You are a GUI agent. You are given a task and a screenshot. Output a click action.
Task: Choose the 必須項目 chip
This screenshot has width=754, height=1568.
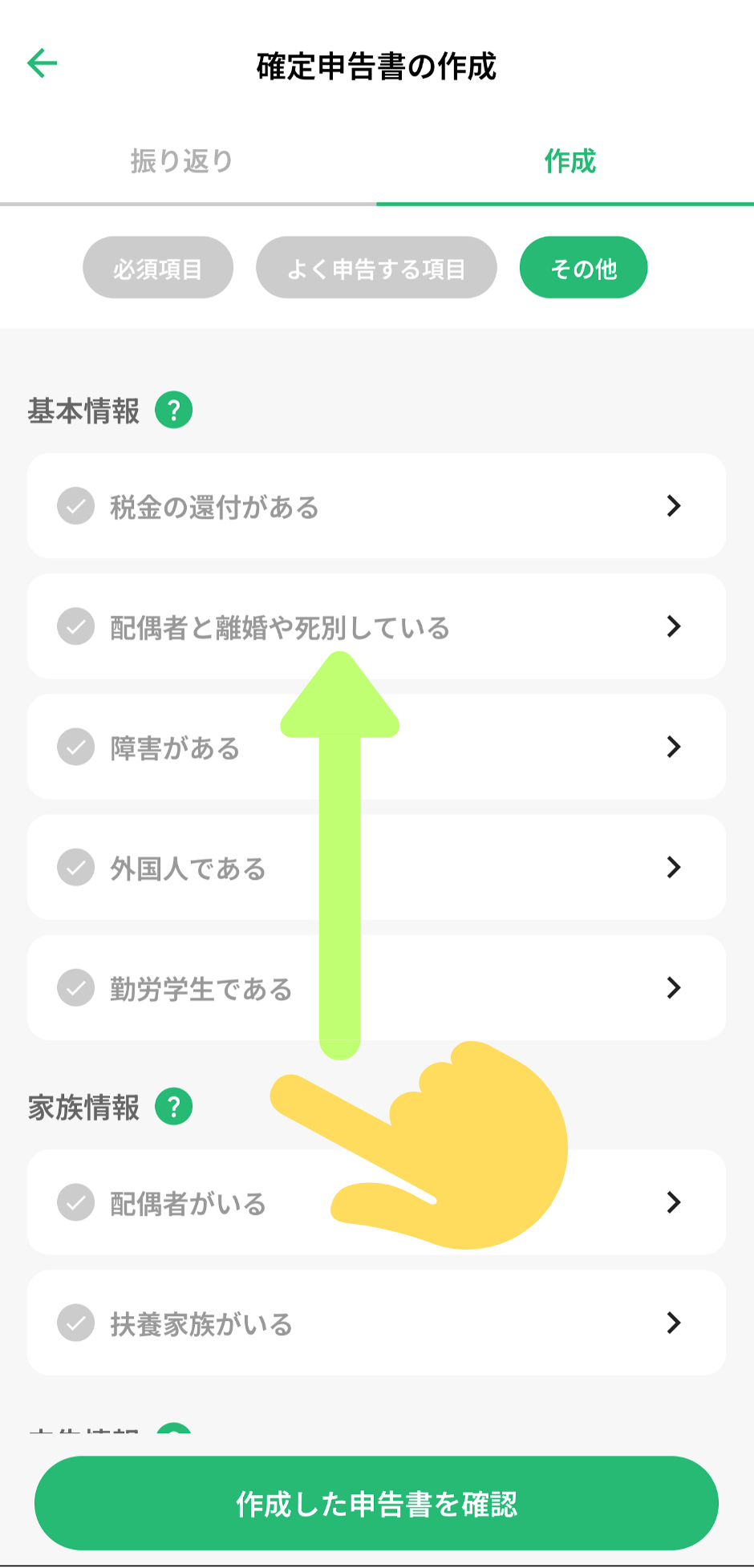coord(158,268)
